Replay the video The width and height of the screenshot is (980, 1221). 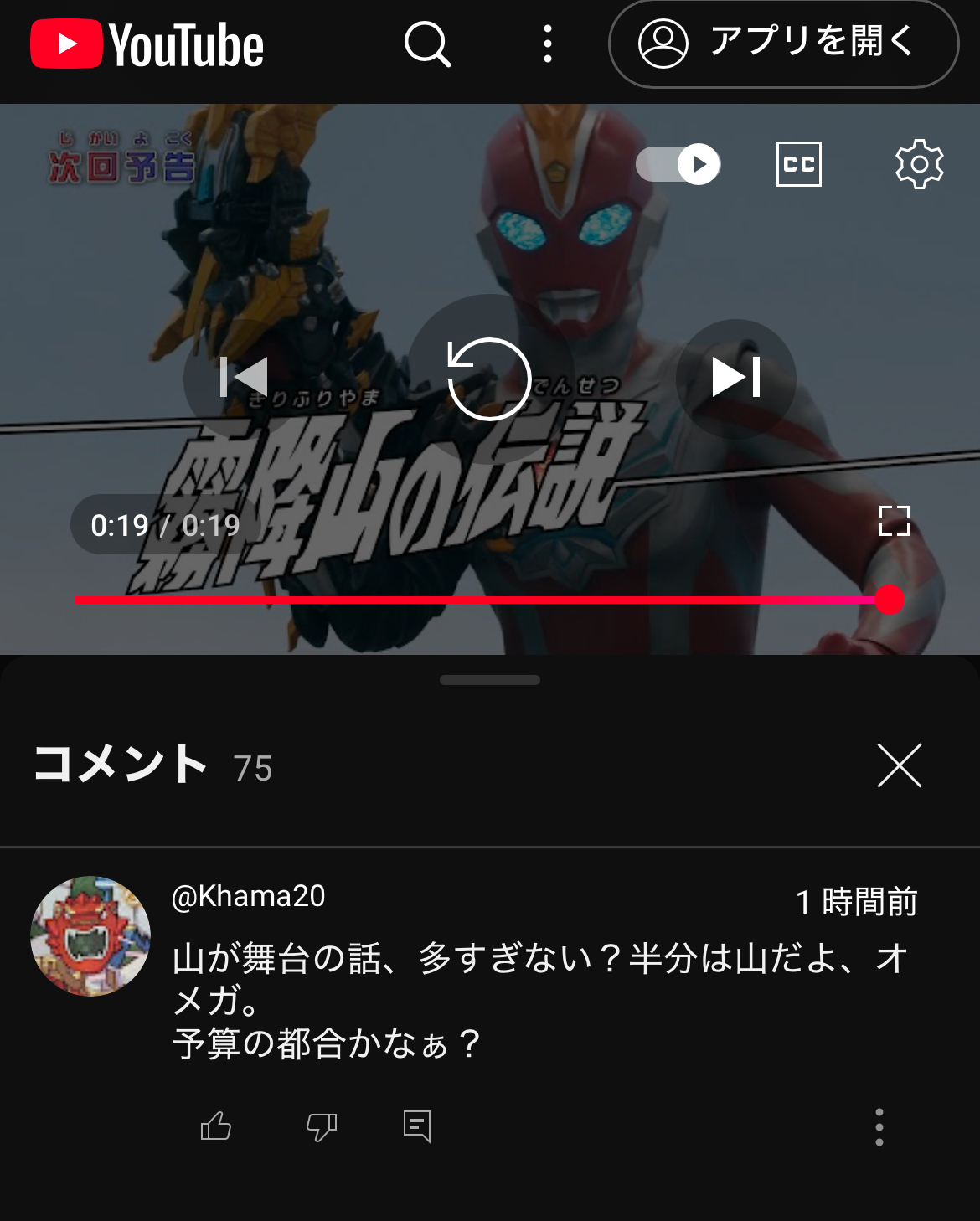[x=489, y=379]
